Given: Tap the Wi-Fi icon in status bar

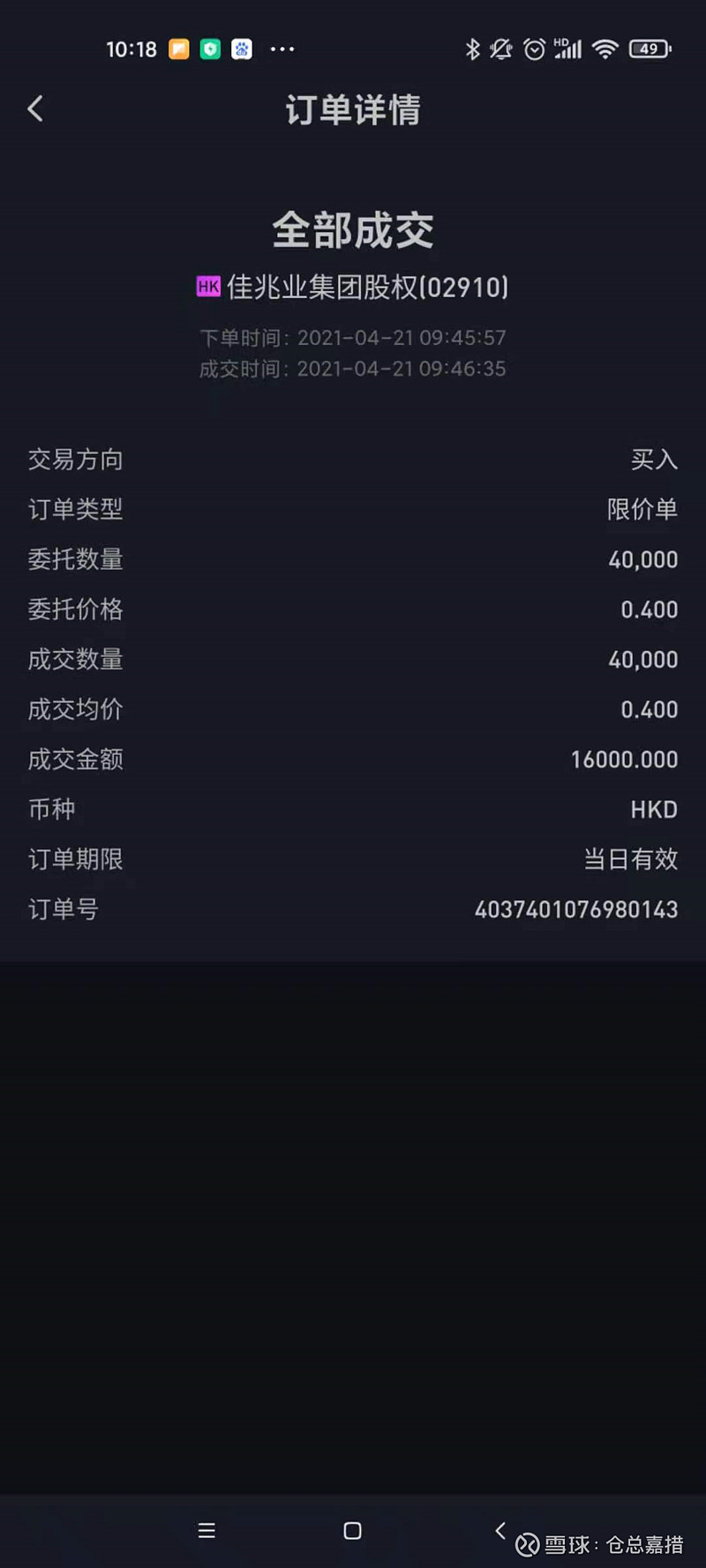Looking at the screenshot, I should point(605,49).
